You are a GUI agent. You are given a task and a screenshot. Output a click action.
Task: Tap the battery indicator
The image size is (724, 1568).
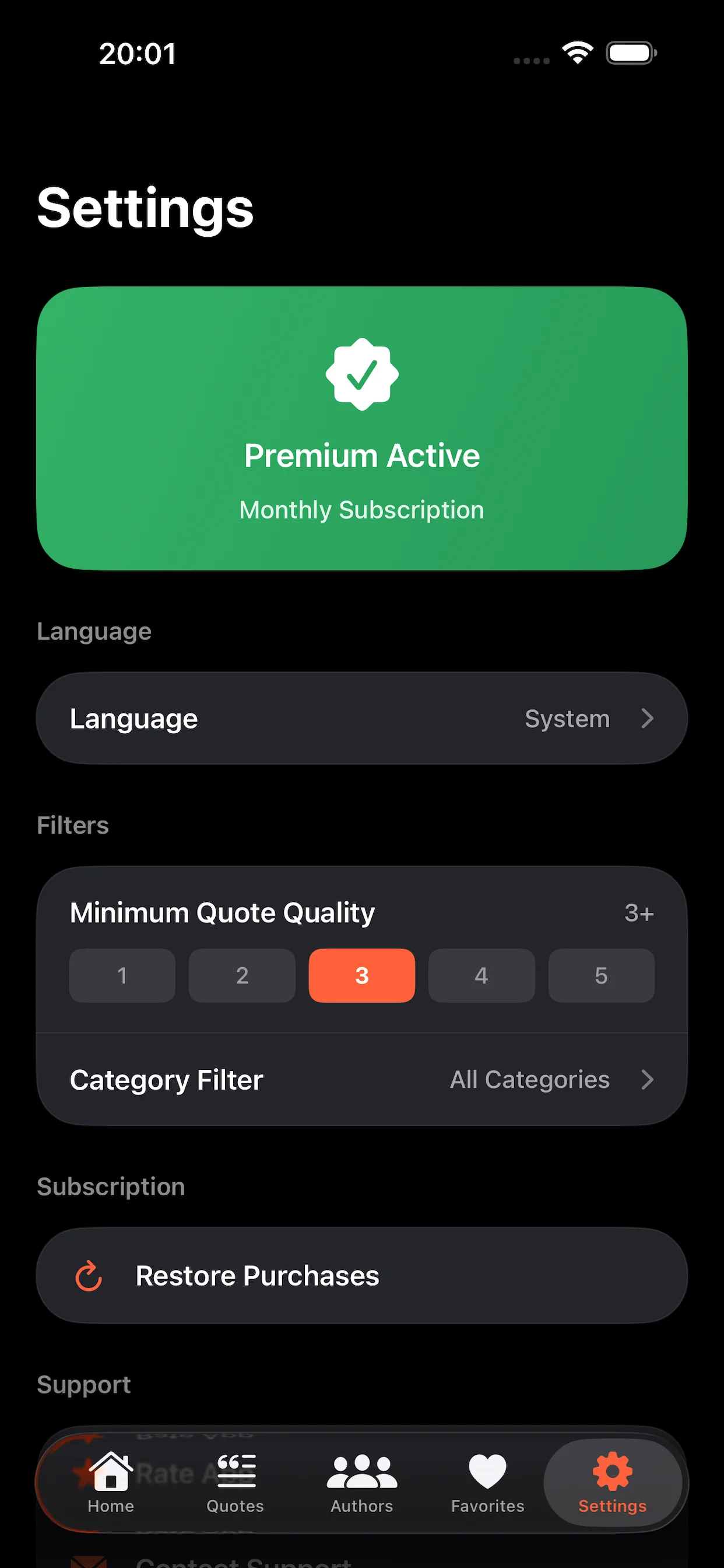click(631, 53)
